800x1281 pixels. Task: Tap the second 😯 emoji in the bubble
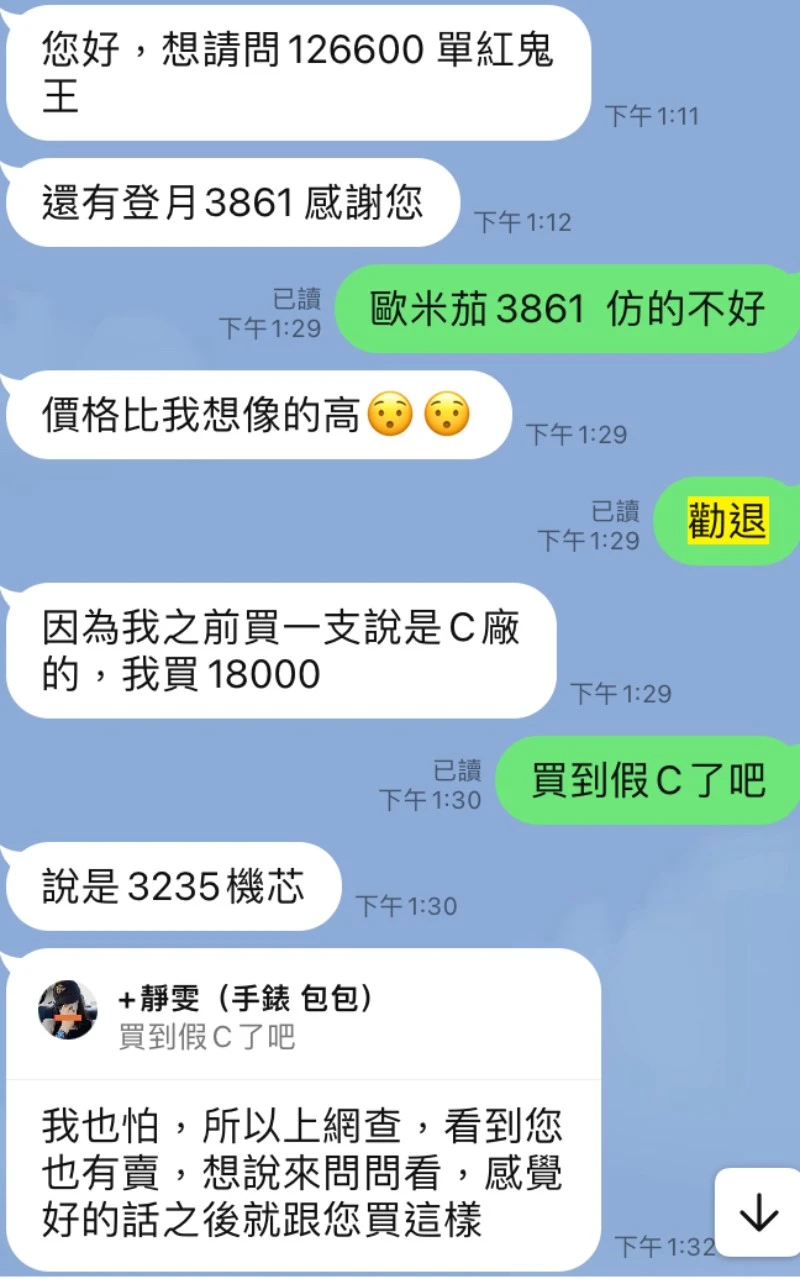pyautogui.click(x=448, y=413)
